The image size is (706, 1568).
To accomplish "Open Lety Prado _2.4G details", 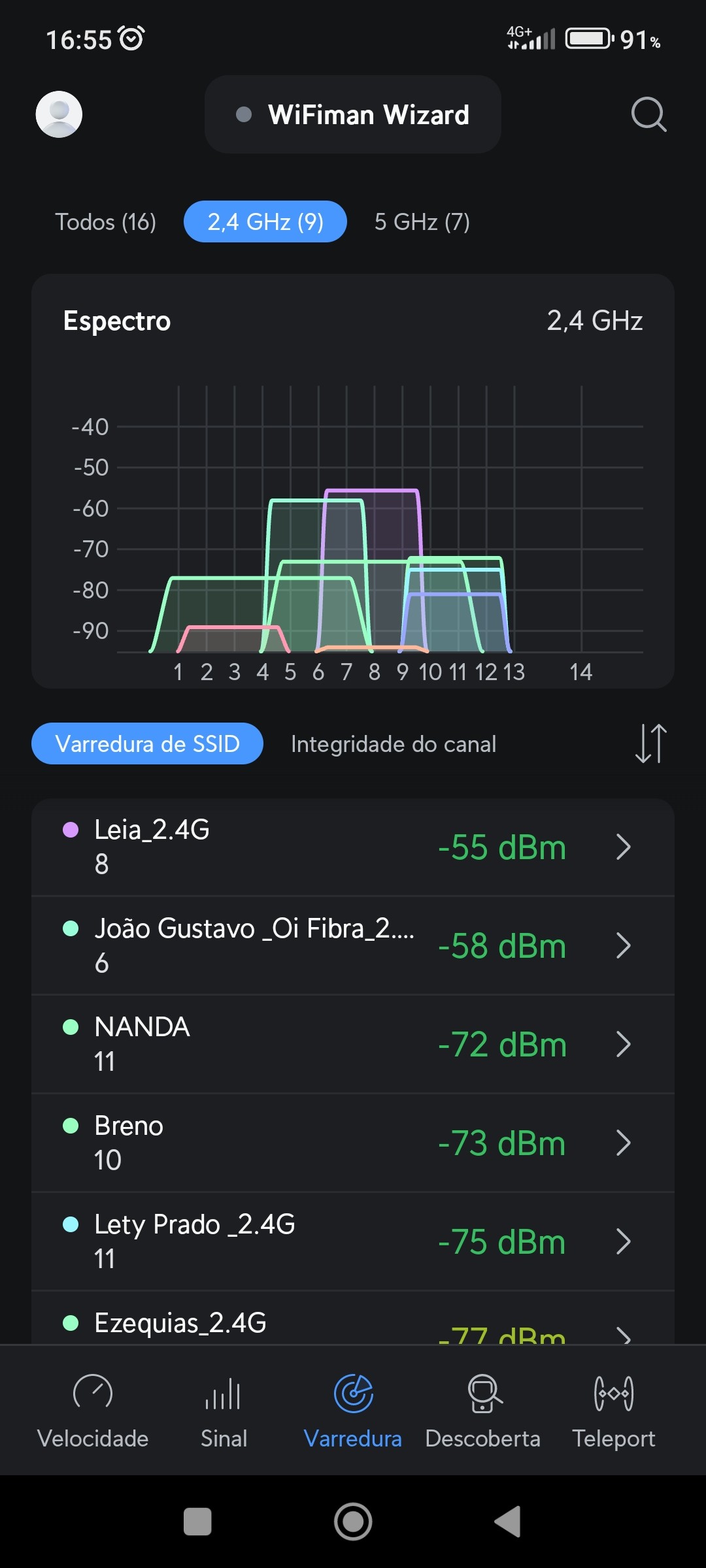I will 353,1241.
